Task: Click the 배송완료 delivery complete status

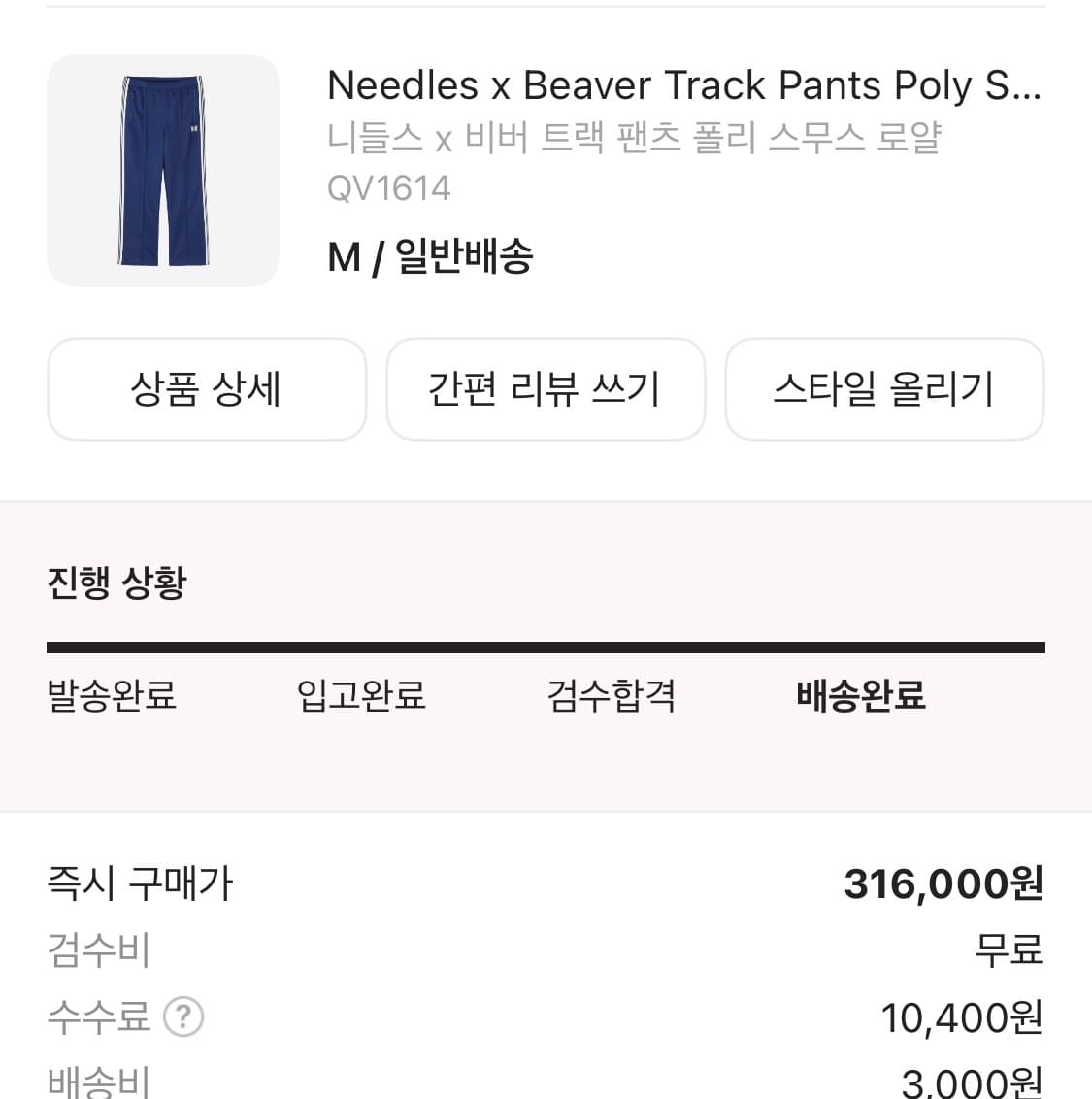Action: point(860,695)
